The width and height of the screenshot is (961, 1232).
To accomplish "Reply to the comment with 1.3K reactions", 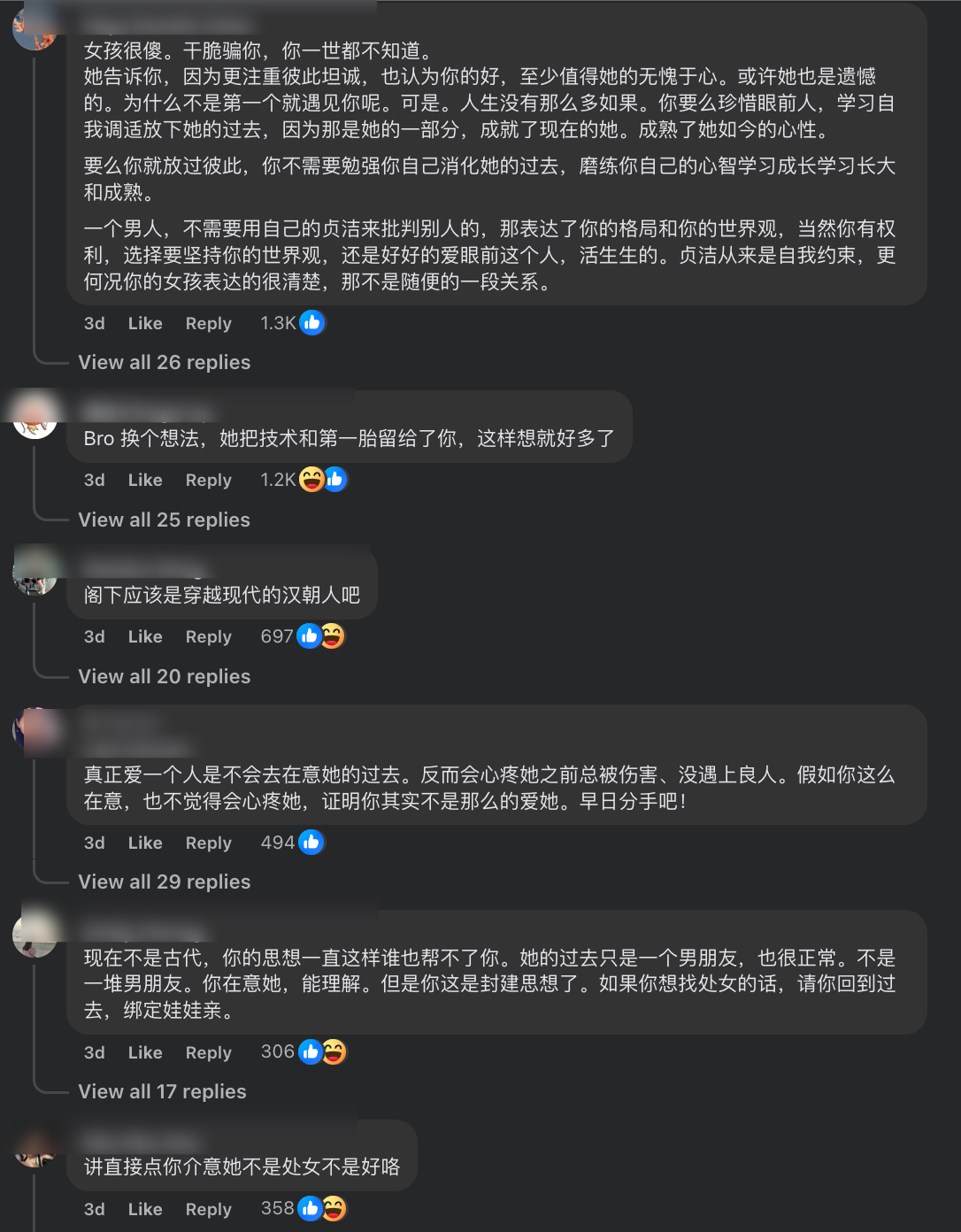I will [208, 323].
